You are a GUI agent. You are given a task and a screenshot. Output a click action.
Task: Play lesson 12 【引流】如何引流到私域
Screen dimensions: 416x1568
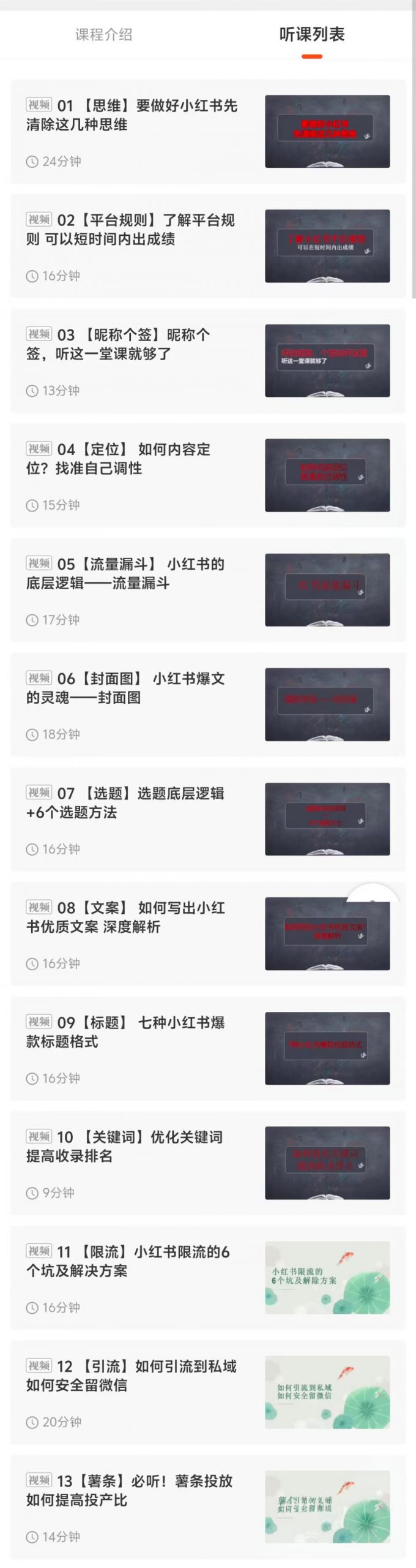pyautogui.click(x=132, y=1375)
